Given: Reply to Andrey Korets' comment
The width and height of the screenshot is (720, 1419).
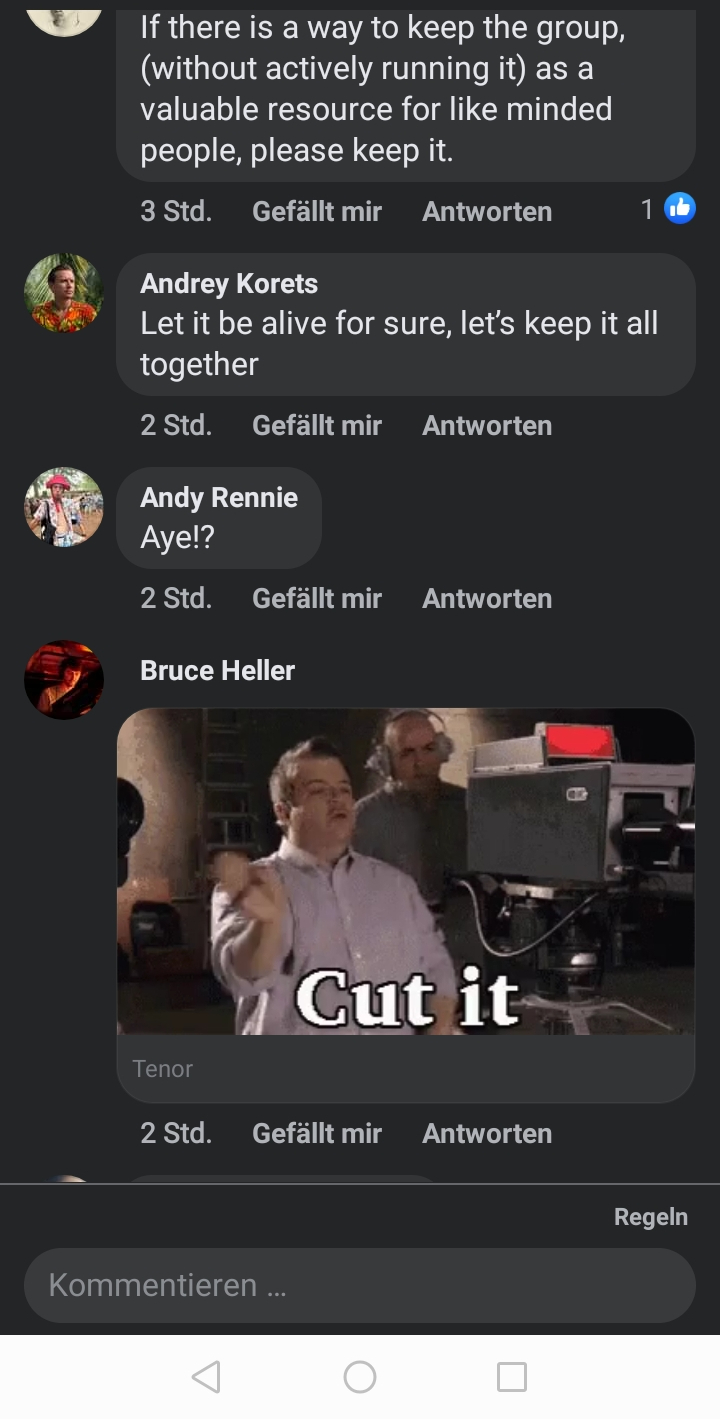Looking at the screenshot, I should coord(487,425).
